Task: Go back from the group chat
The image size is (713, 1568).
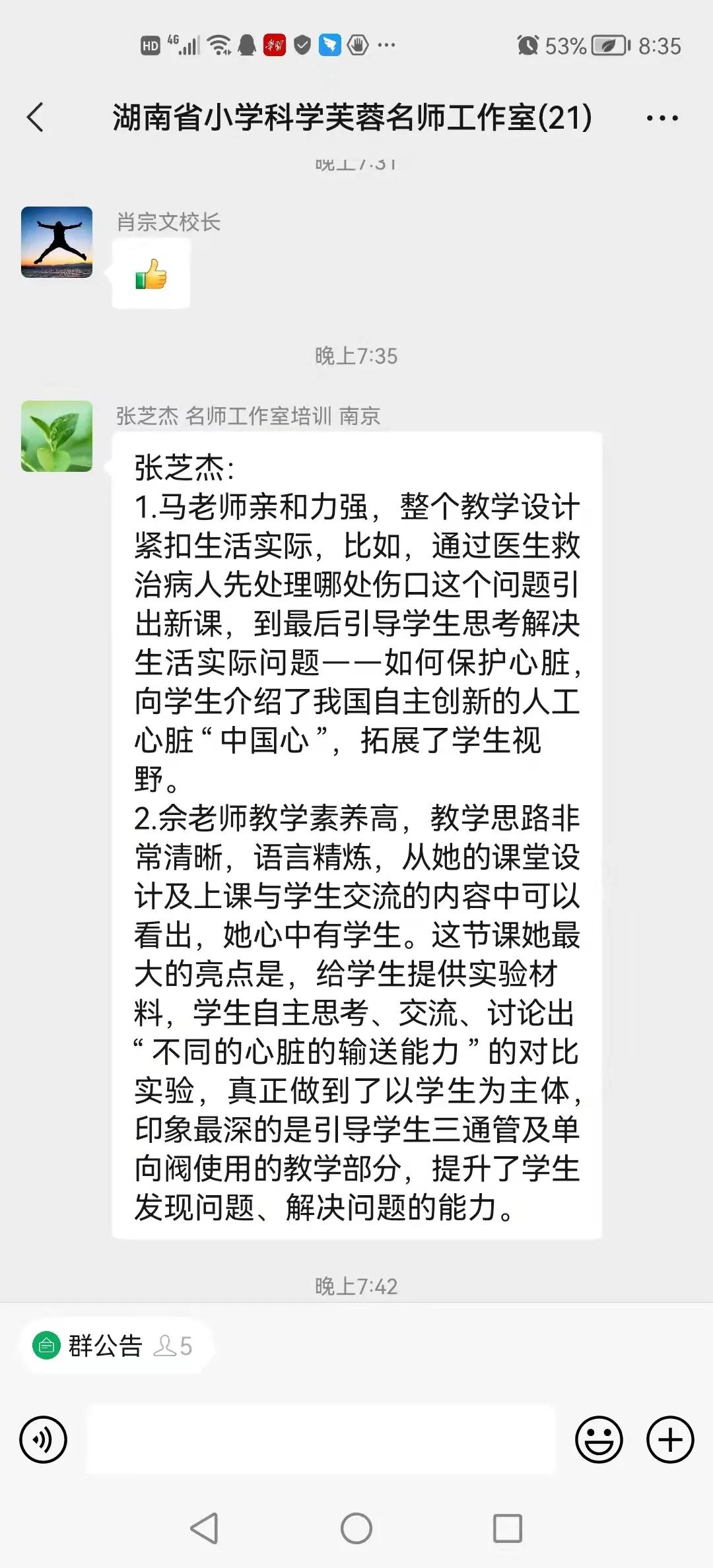Action: (x=36, y=118)
